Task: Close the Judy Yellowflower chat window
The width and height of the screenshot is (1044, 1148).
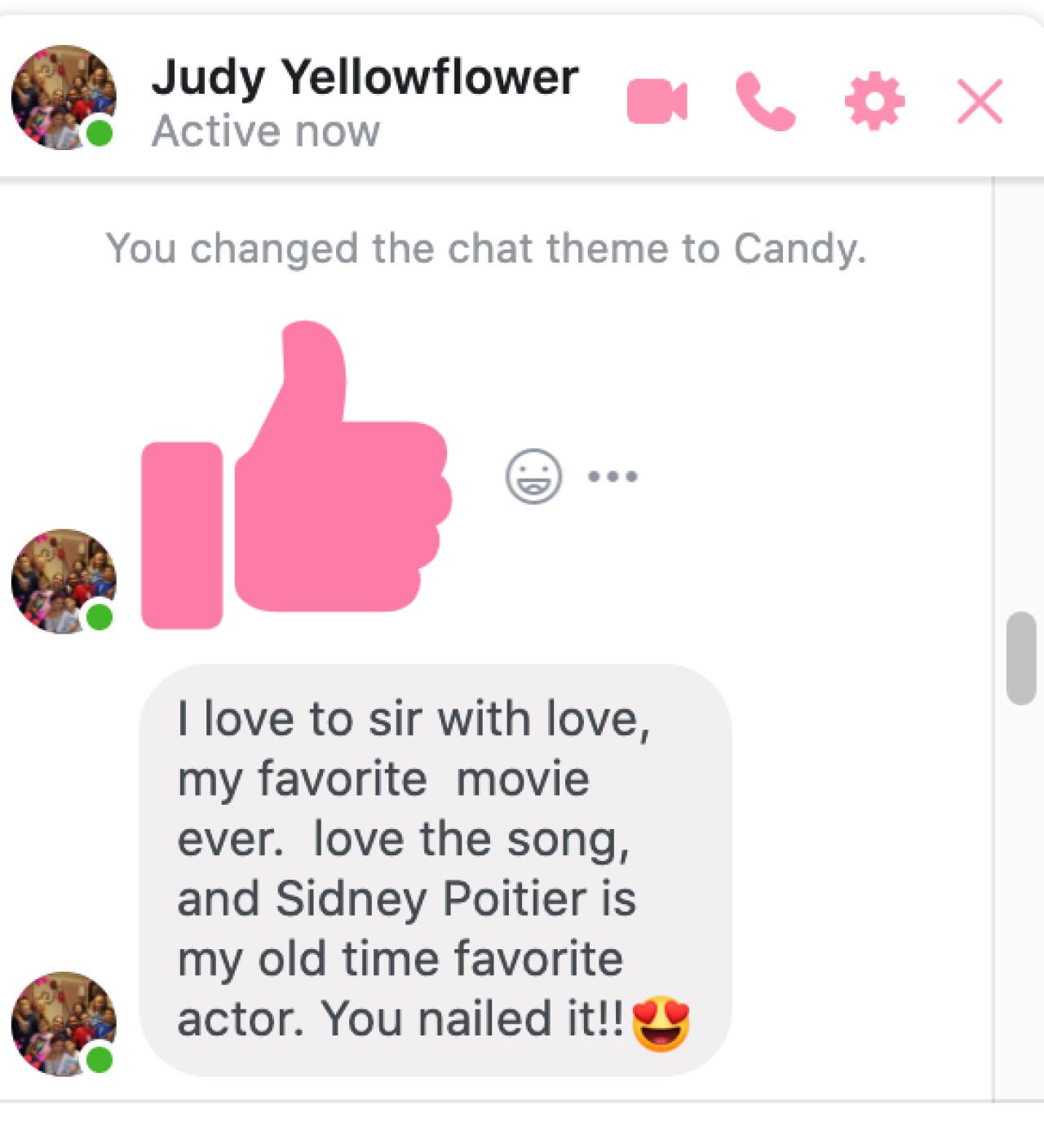Action: 980,103
